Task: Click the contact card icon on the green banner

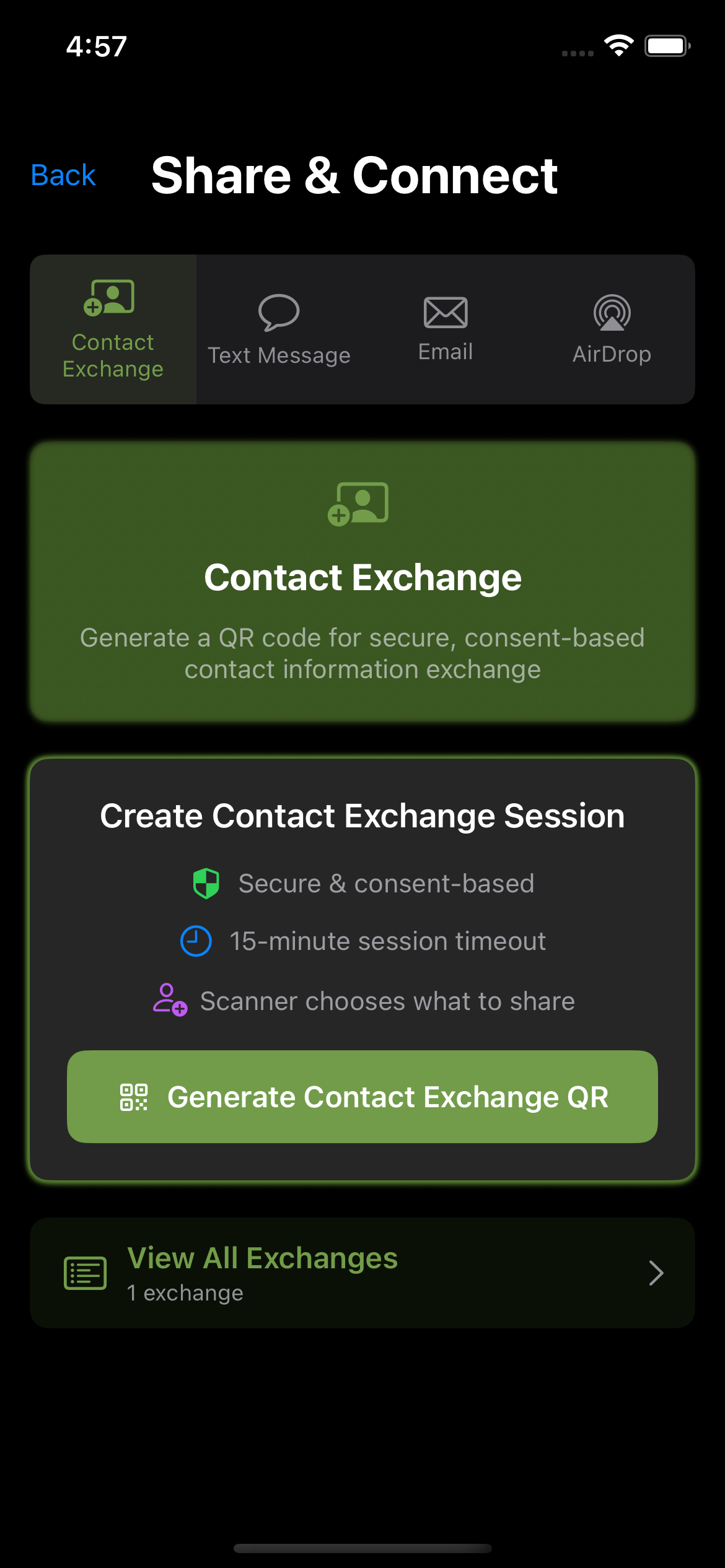Action: tap(361, 505)
